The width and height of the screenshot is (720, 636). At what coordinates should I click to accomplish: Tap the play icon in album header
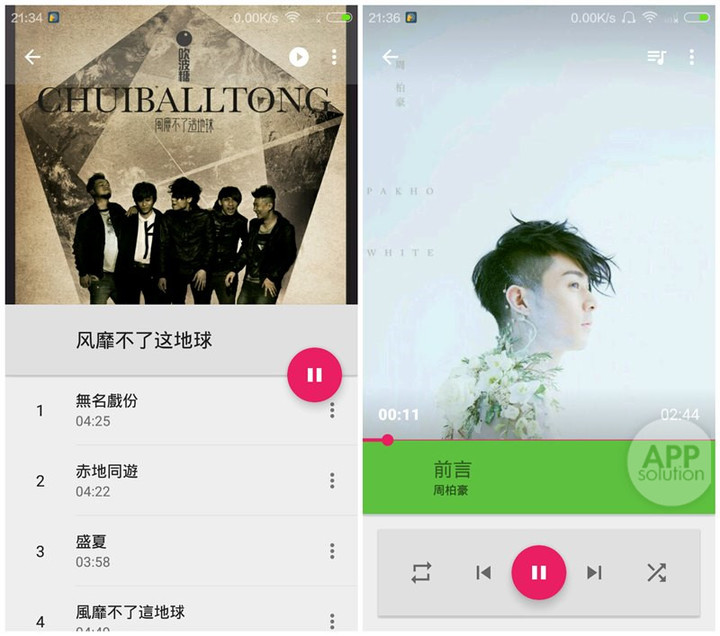[x=299, y=57]
